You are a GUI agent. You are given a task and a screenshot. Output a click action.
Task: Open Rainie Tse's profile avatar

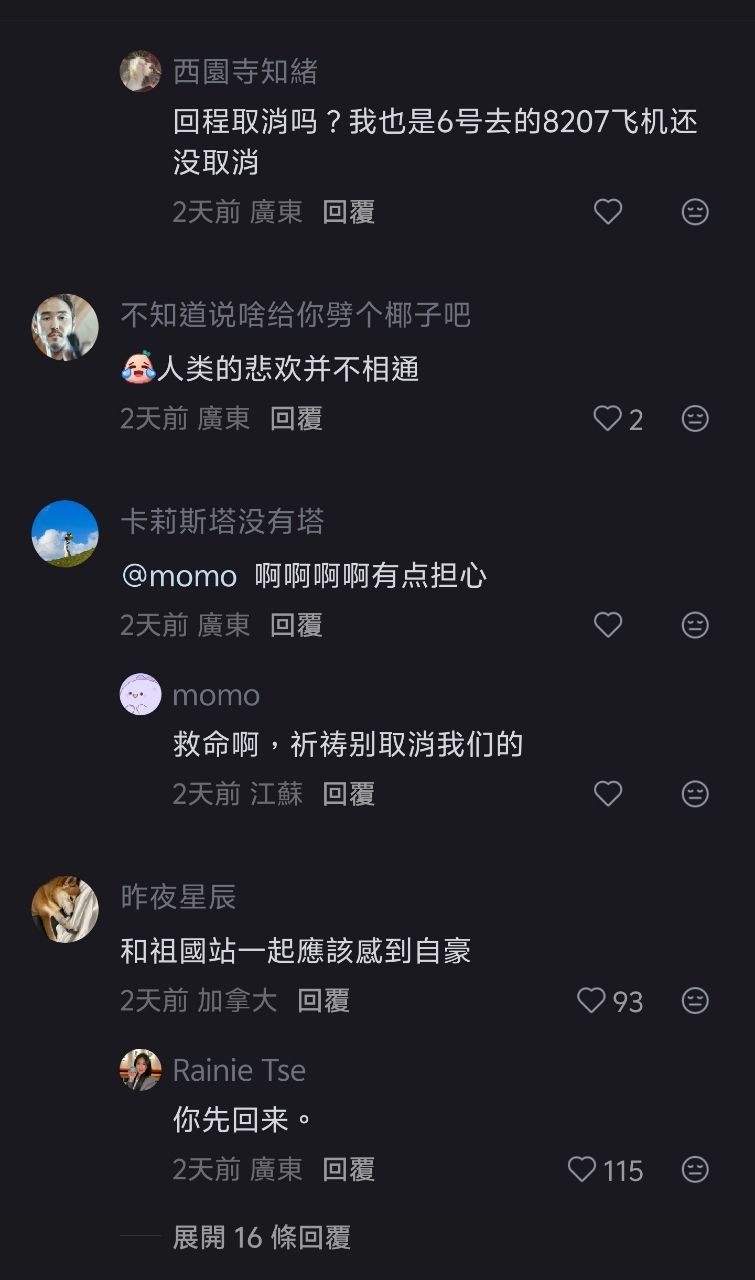tap(140, 1070)
